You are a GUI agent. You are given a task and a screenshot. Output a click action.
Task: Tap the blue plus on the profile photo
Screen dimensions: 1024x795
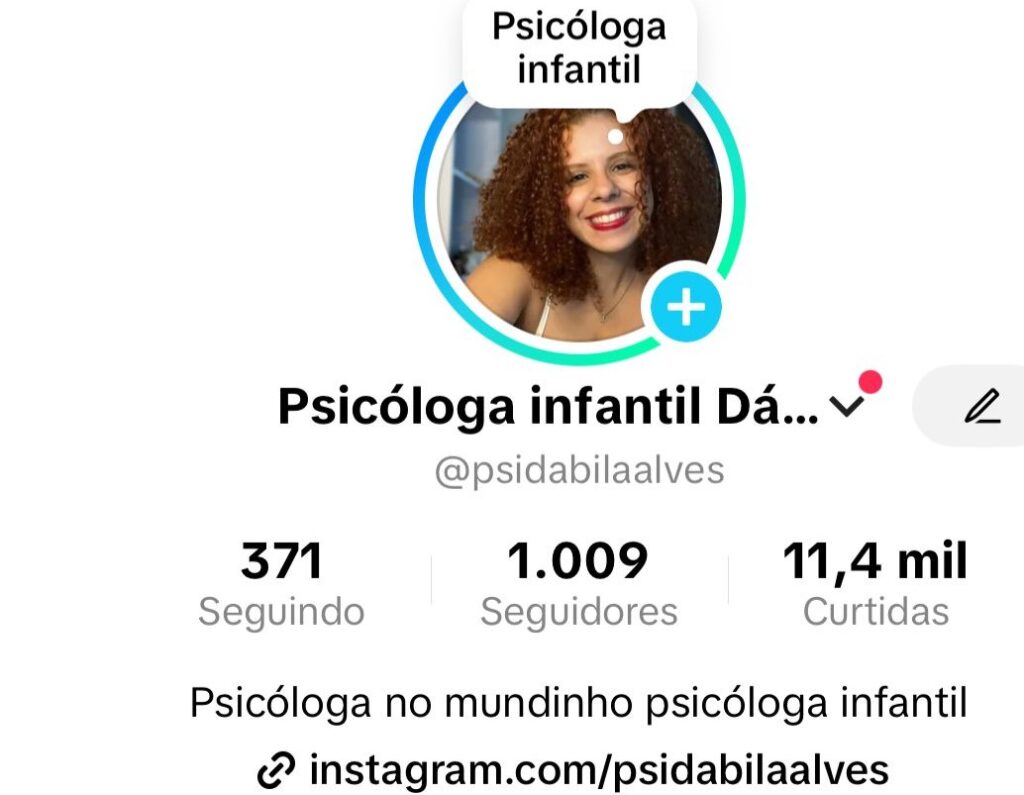[686, 308]
